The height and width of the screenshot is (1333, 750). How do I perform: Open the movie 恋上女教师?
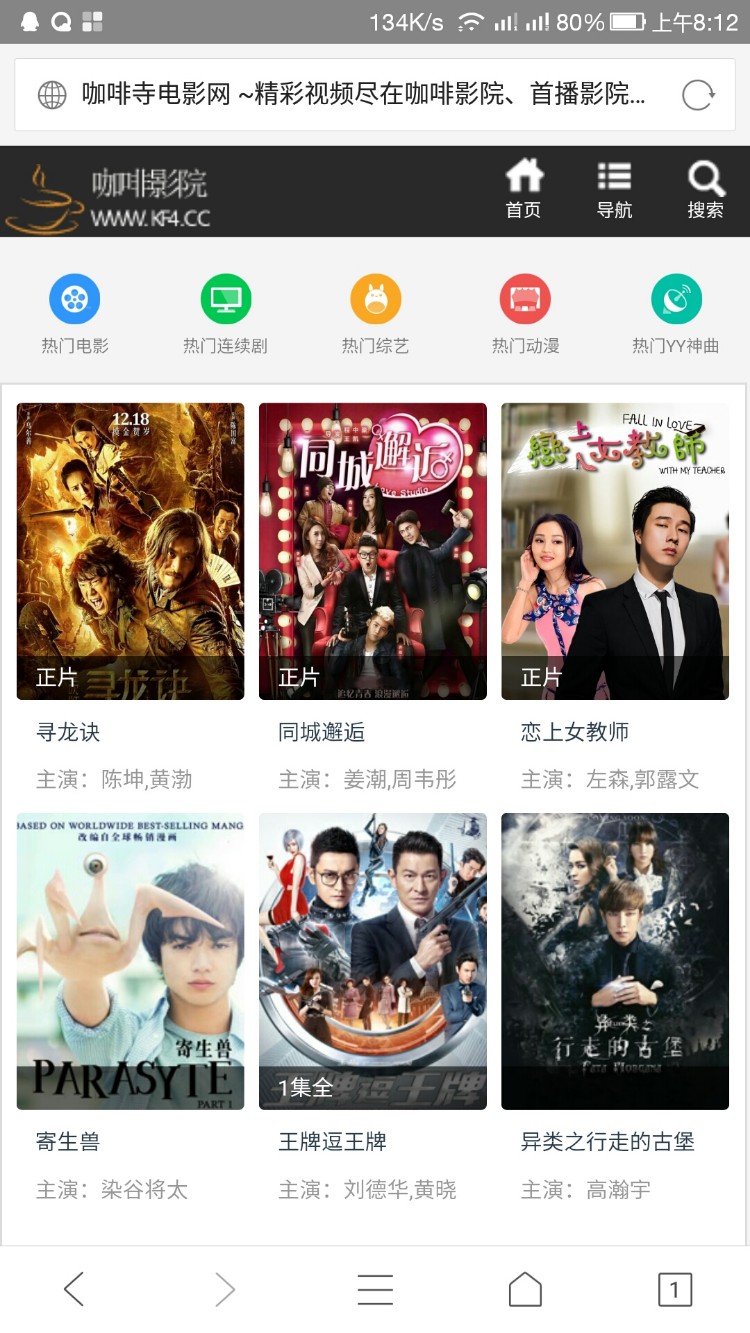(x=614, y=552)
